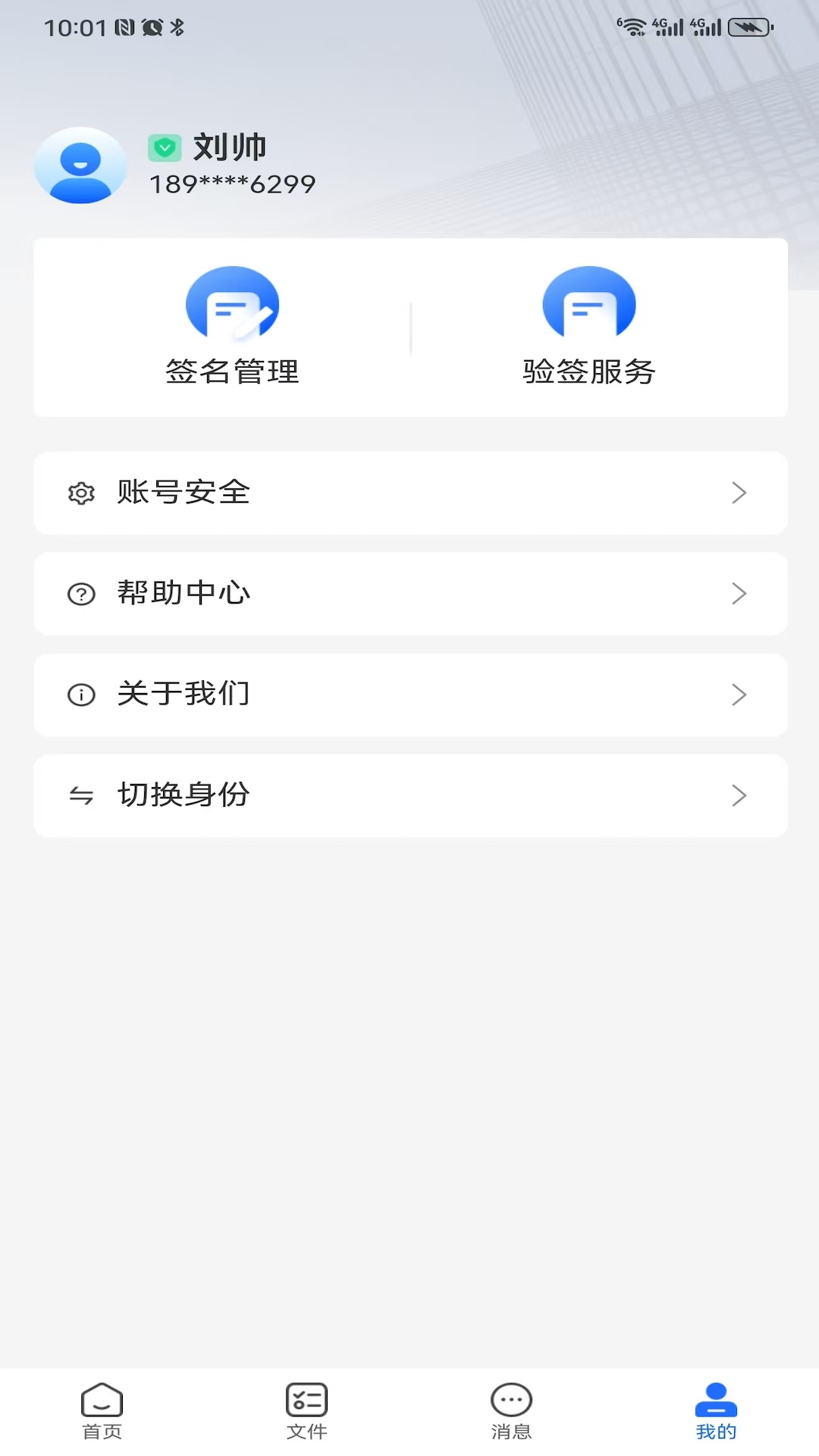819x1456 pixels.
Task: Expand the 帮助中心 row chevron
Action: point(739,594)
